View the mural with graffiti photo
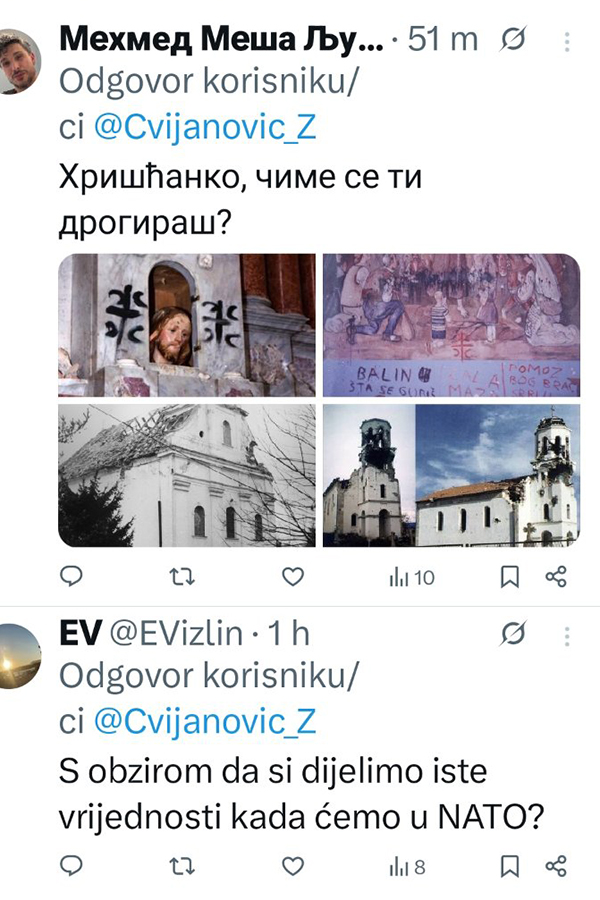The height and width of the screenshot is (900, 600). [x=451, y=324]
